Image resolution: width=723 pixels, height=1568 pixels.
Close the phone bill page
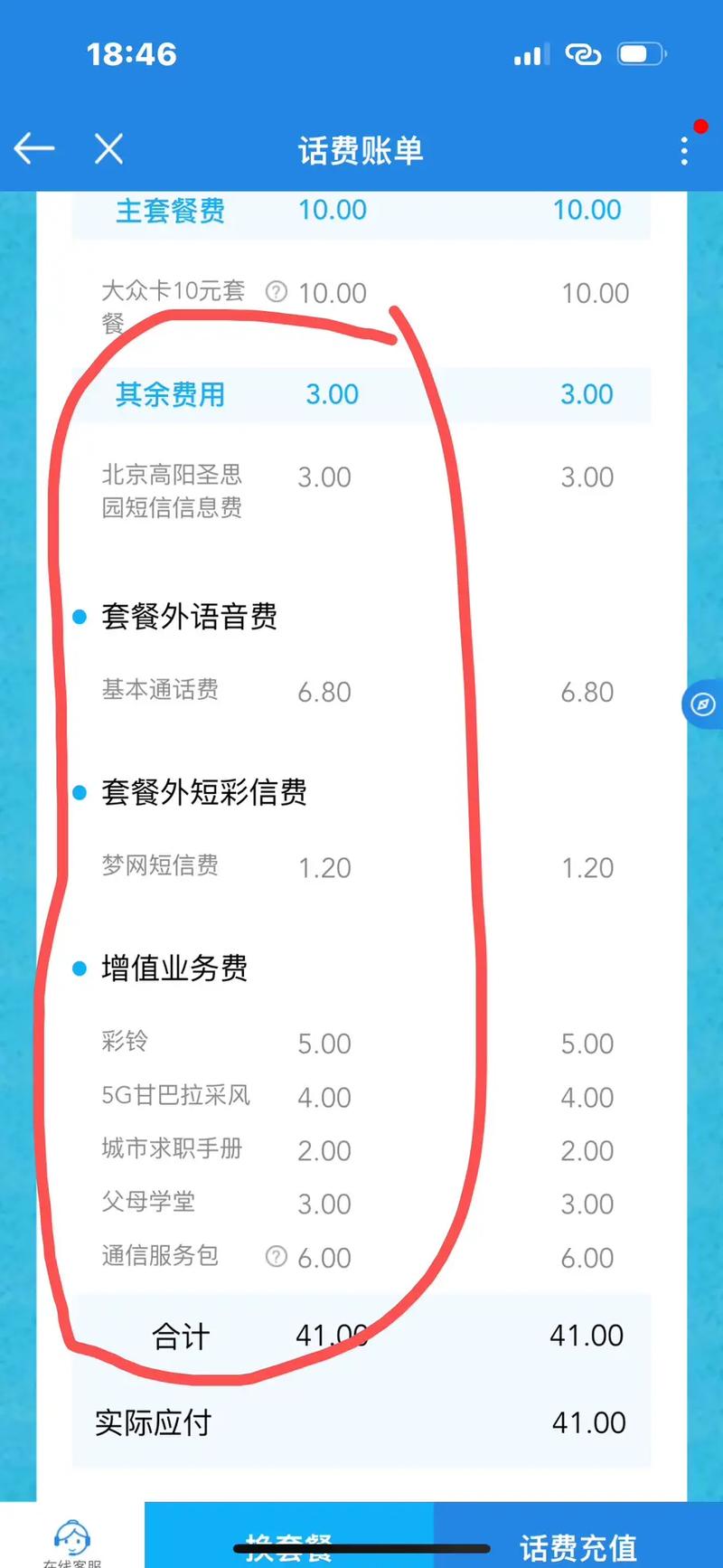pos(108,149)
